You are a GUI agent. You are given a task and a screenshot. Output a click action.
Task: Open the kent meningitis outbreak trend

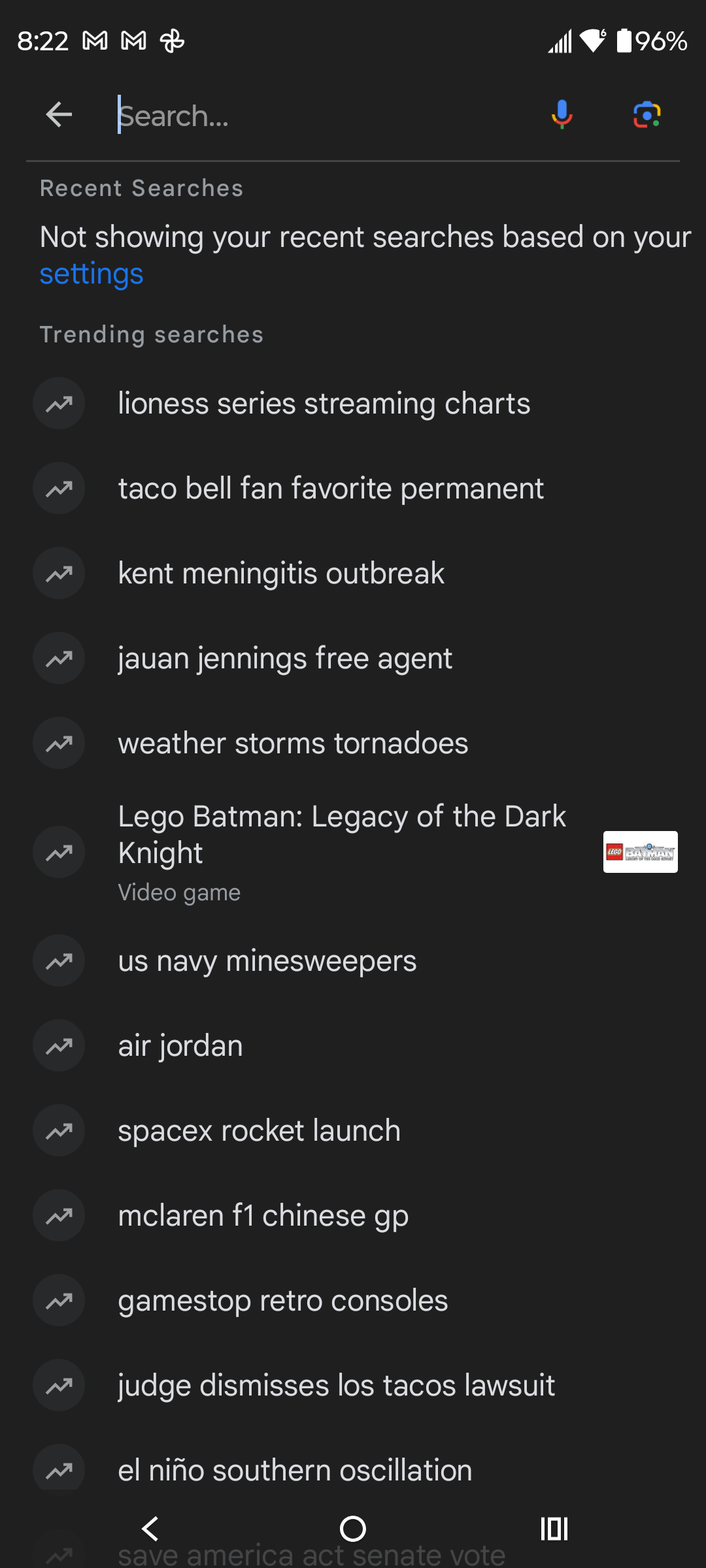tap(281, 574)
